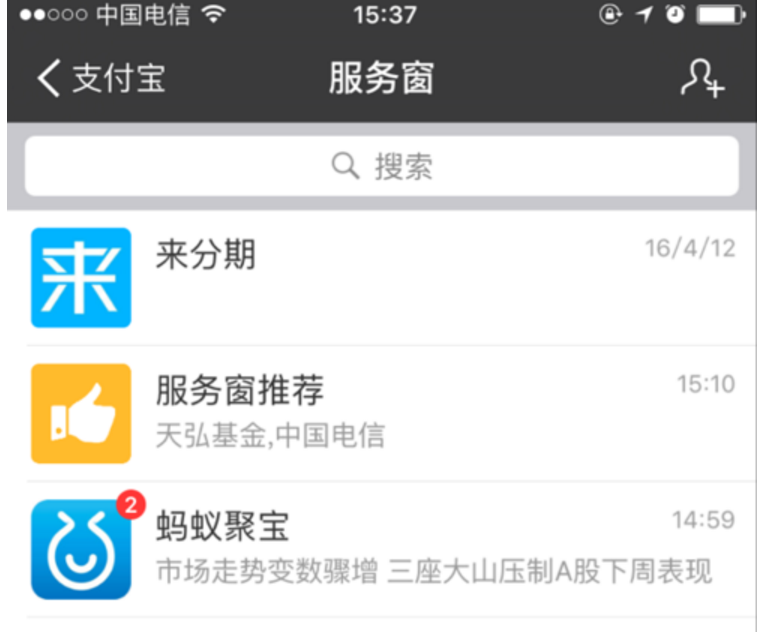762x632 pixels.
Task: Open 服务窗推荐 recommendations
Action: (x=381, y=413)
